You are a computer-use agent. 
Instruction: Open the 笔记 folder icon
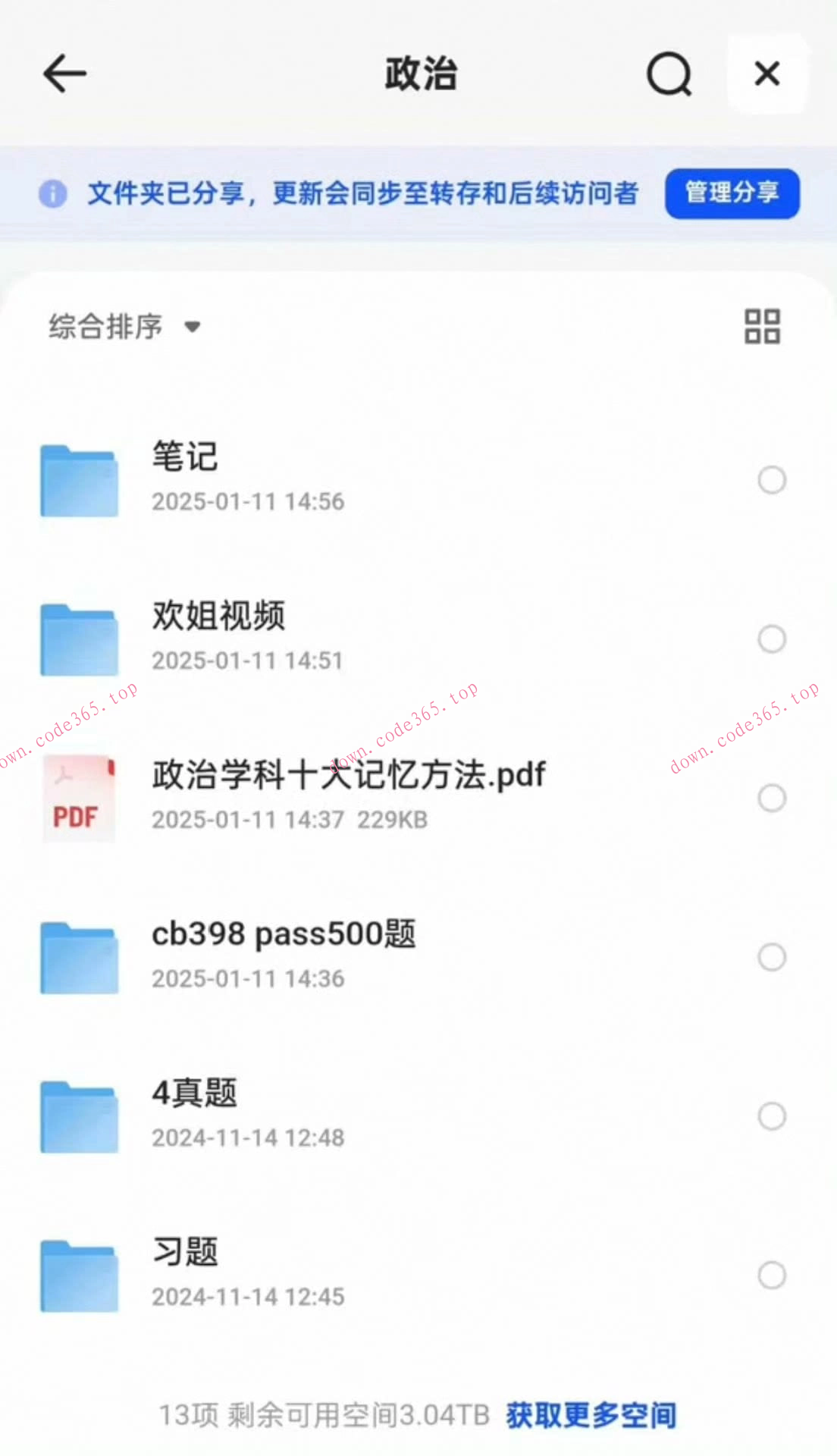coord(79,480)
